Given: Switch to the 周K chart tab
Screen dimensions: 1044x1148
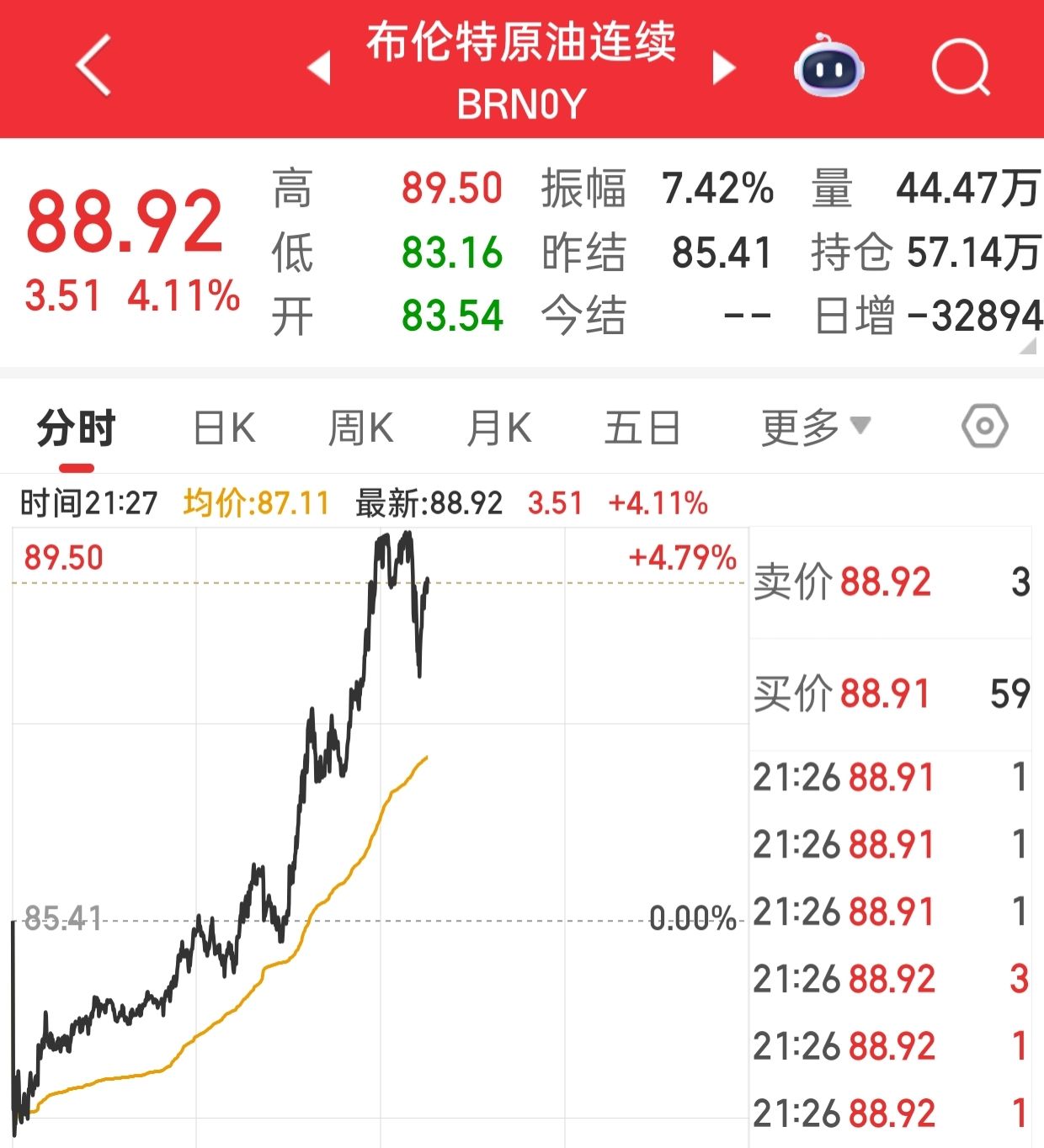Looking at the screenshot, I should pyautogui.click(x=360, y=428).
